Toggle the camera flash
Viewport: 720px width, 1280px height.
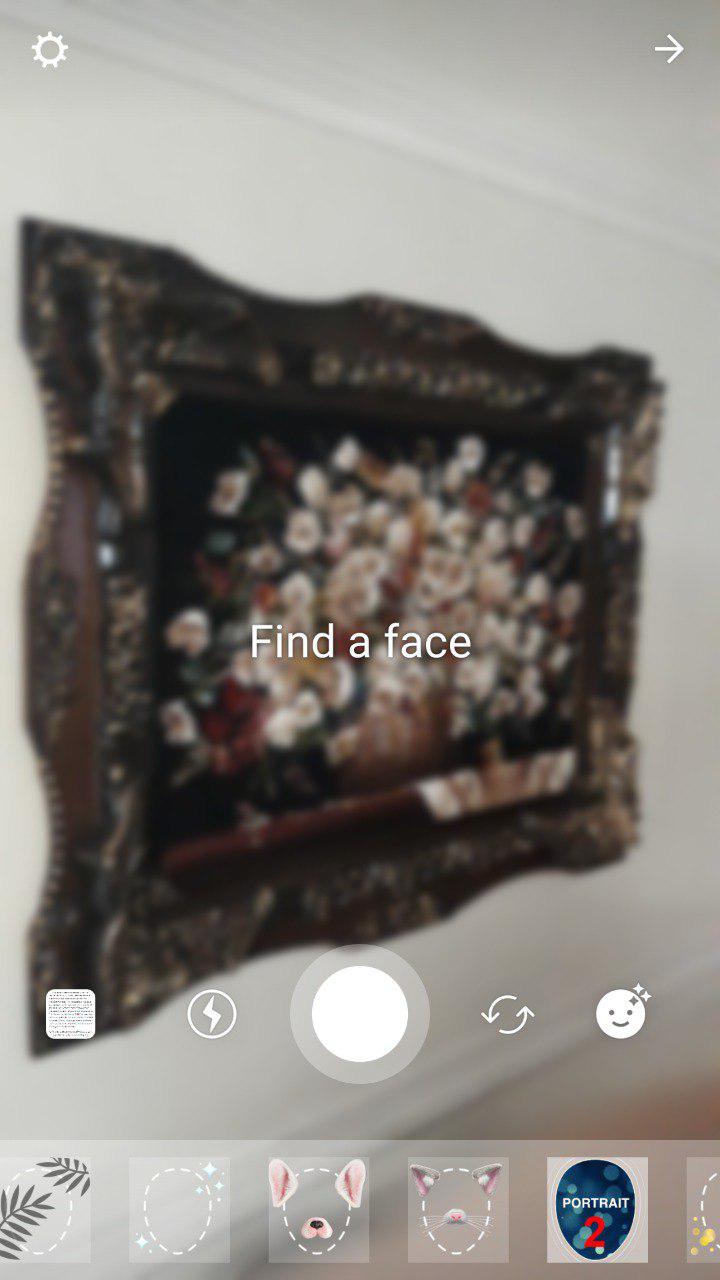coord(212,1014)
